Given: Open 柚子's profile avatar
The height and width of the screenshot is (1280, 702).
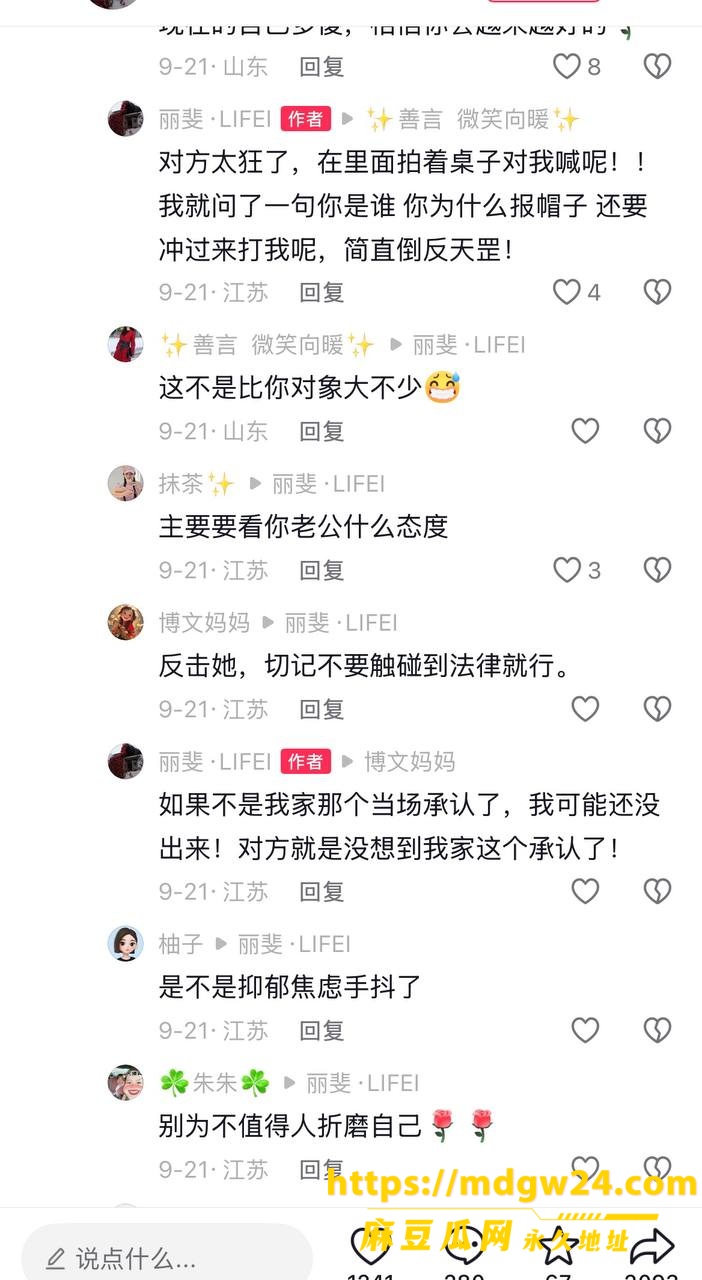Looking at the screenshot, I should pyautogui.click(x=126, y=943).
